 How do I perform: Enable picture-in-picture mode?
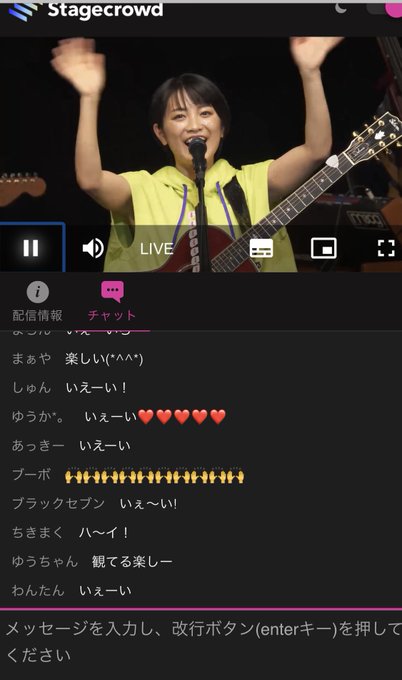[x=324, y=248]
